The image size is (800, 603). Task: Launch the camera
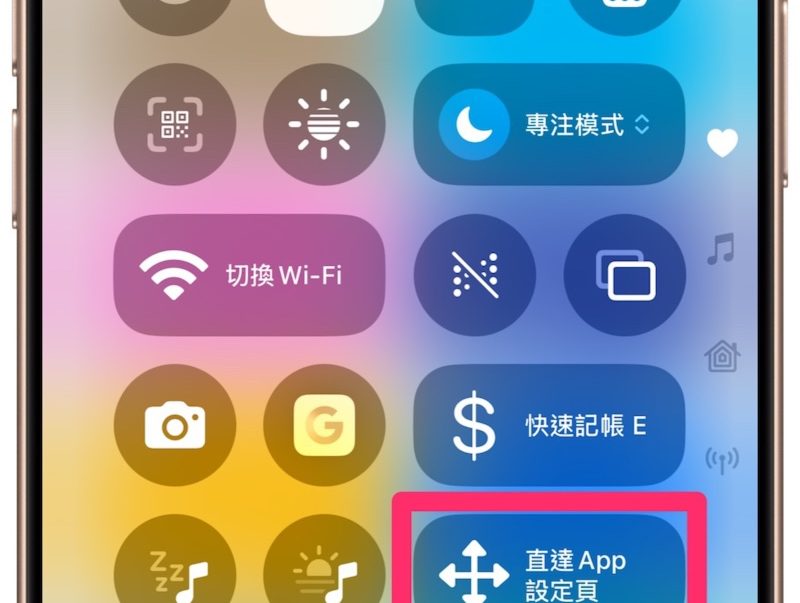click(175, 425)
